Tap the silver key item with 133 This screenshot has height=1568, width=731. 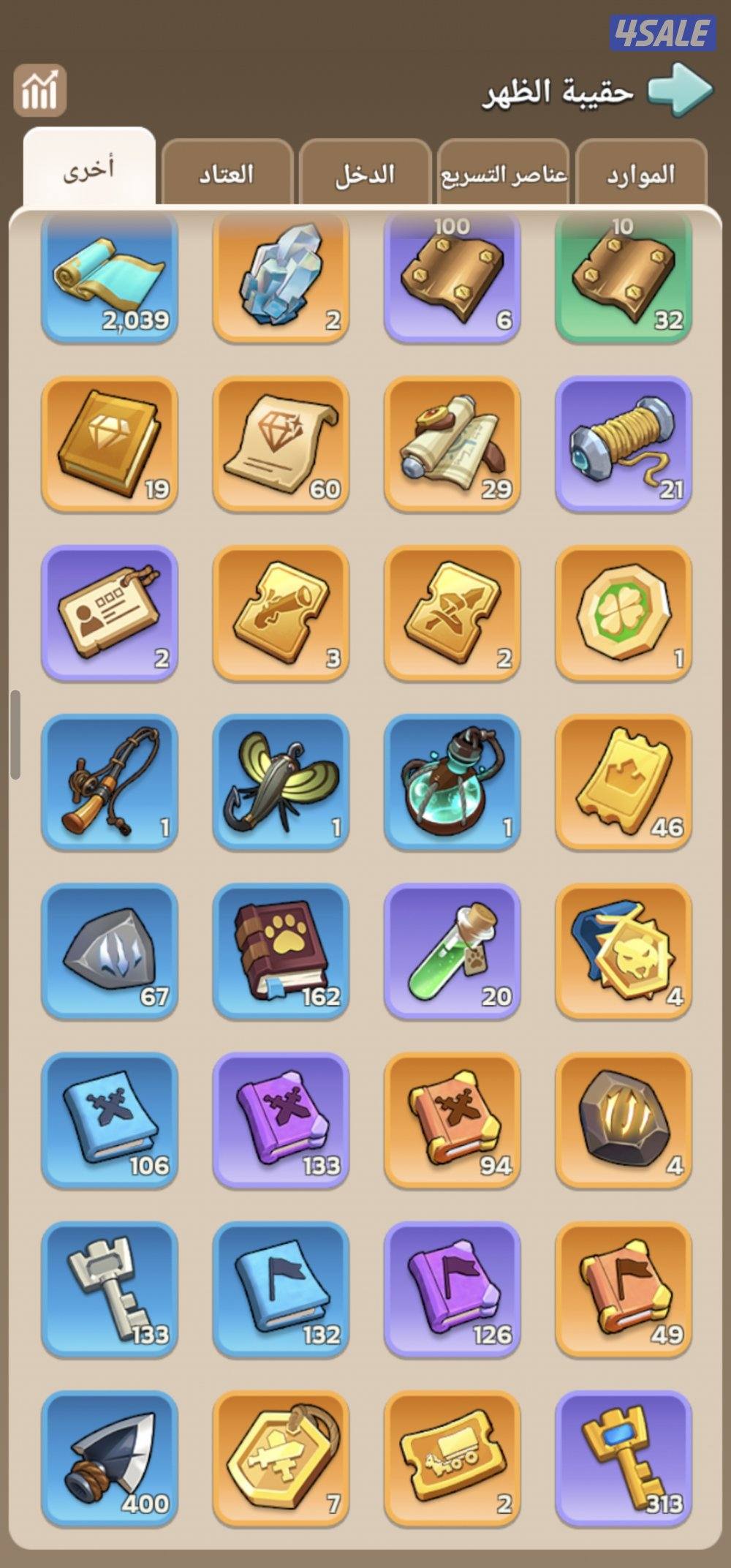[x=110, y=1289]
